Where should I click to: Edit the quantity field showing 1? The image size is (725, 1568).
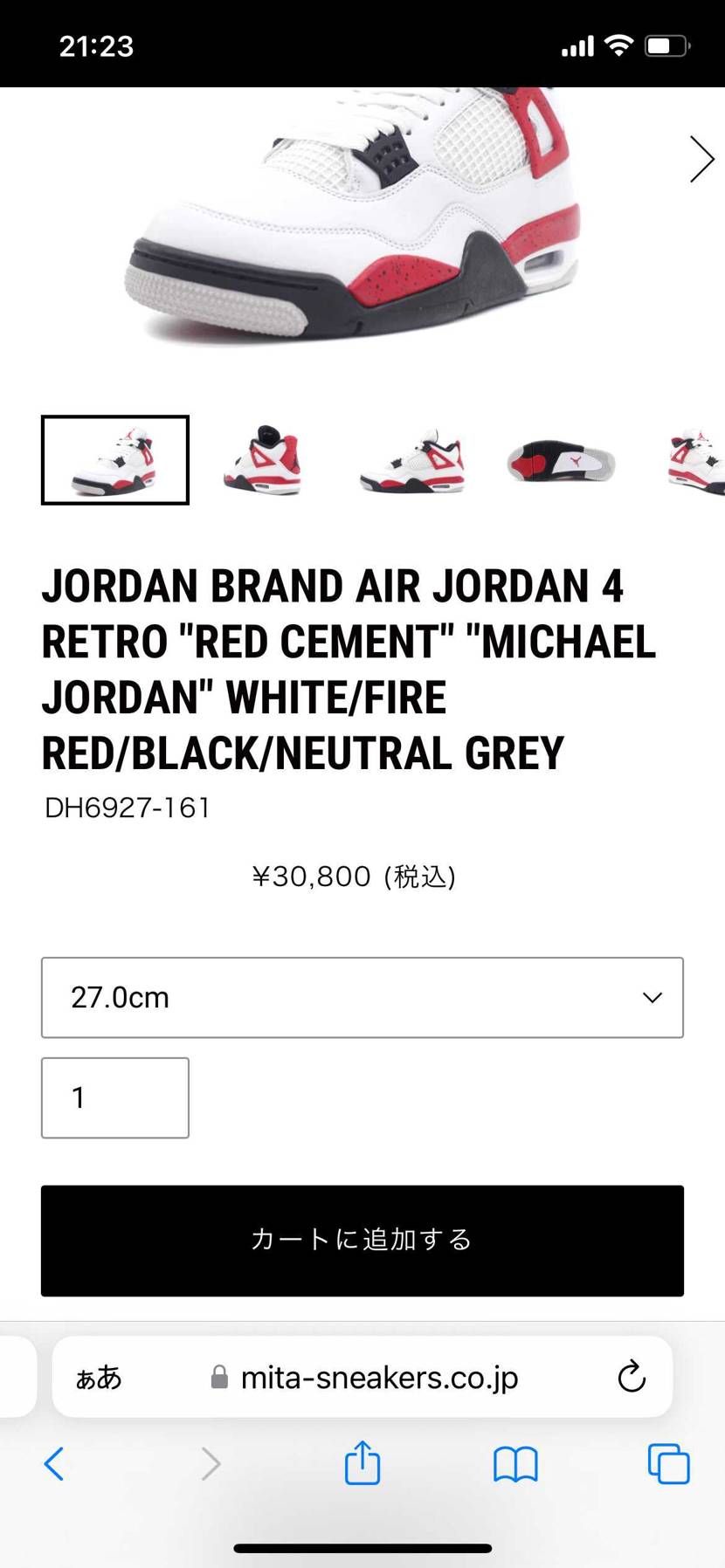point(115,1097)
